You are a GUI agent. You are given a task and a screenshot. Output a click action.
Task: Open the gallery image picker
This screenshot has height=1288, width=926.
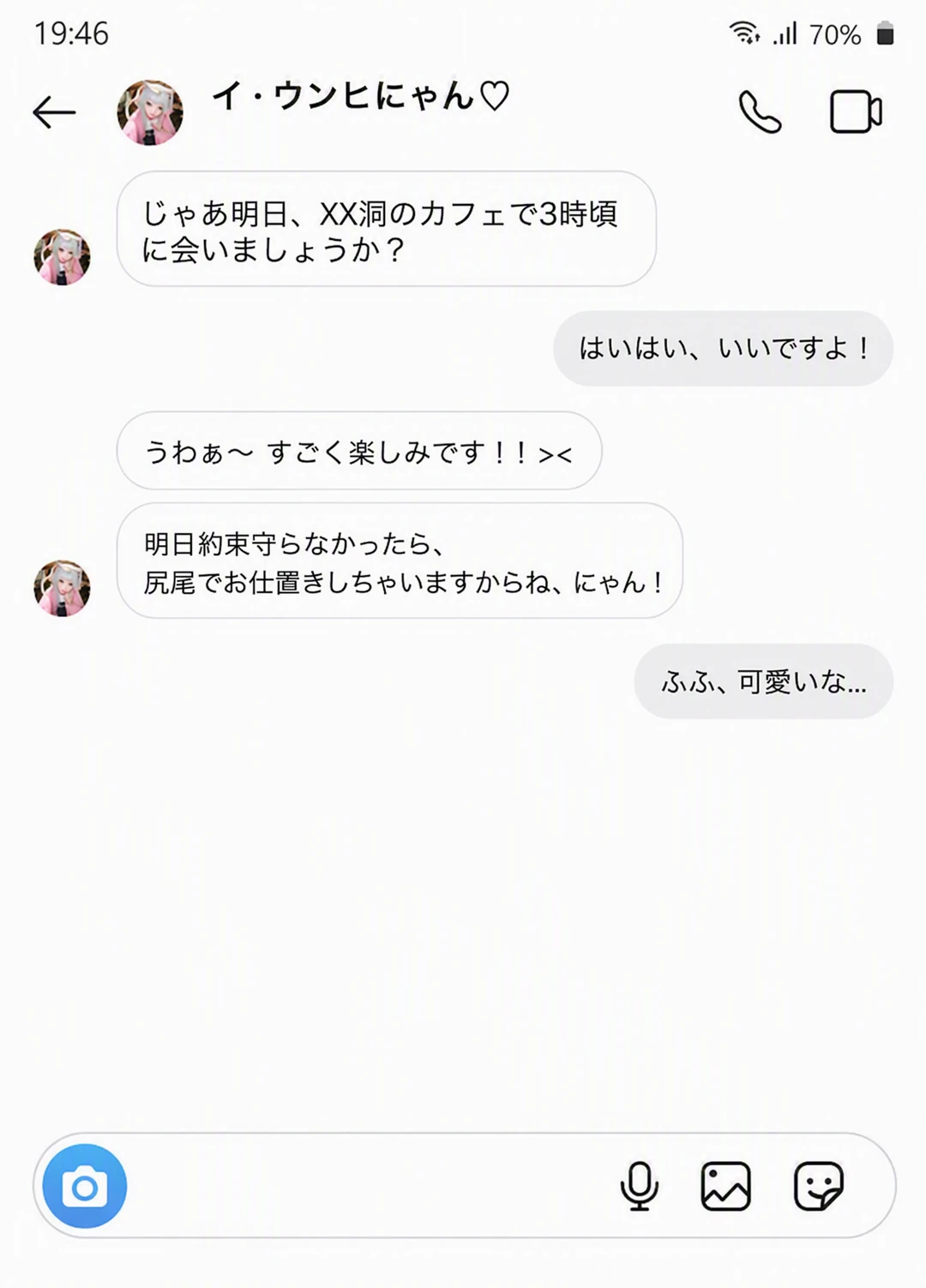pyautogui.click(x=726, y=1186)
